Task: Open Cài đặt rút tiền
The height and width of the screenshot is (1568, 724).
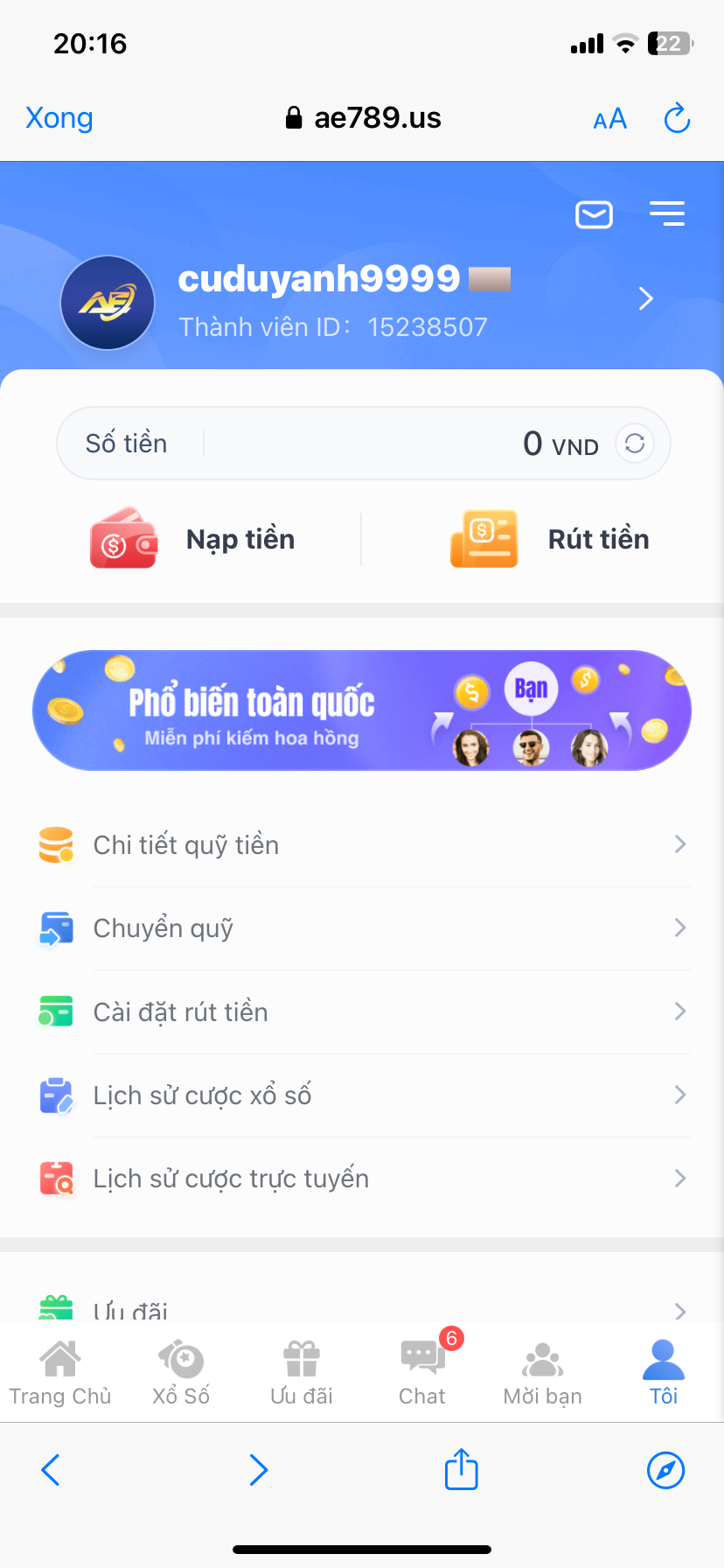Action: 362,1012
